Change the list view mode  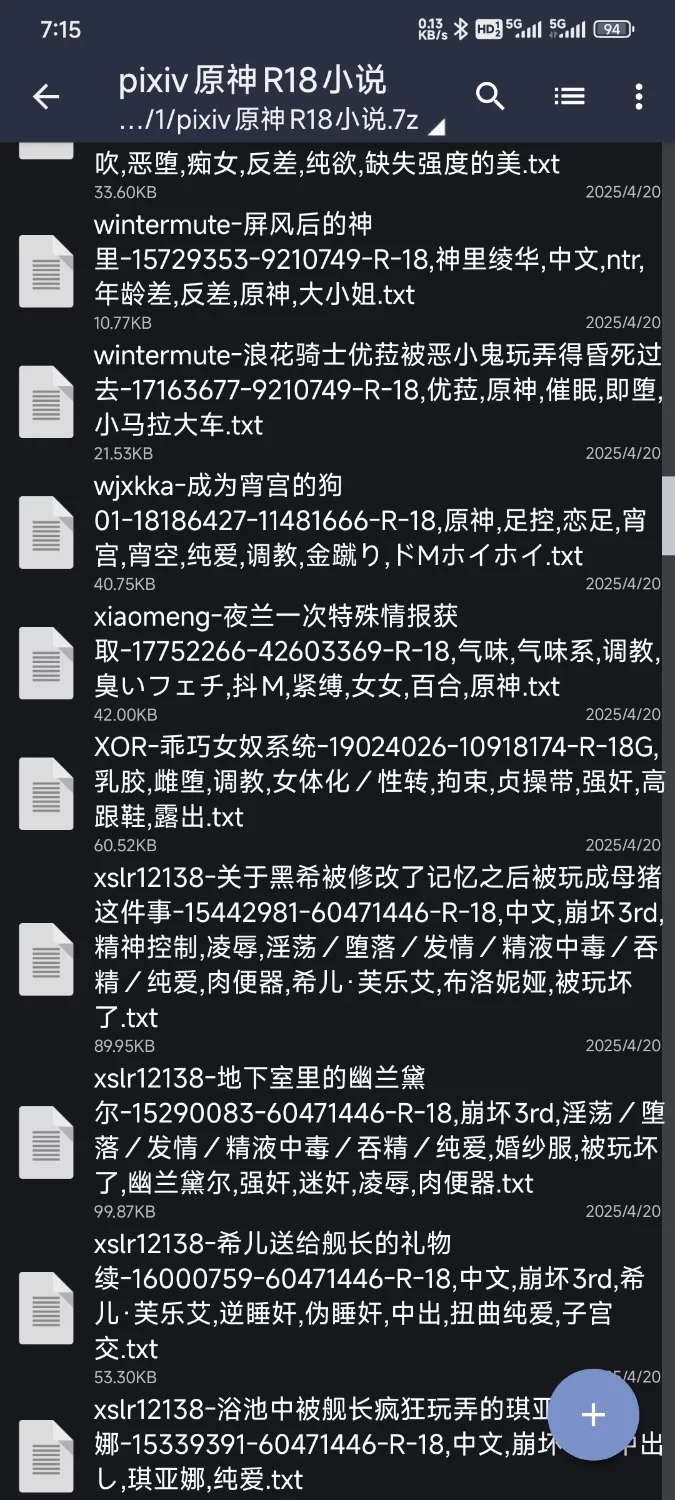(569, 96)
